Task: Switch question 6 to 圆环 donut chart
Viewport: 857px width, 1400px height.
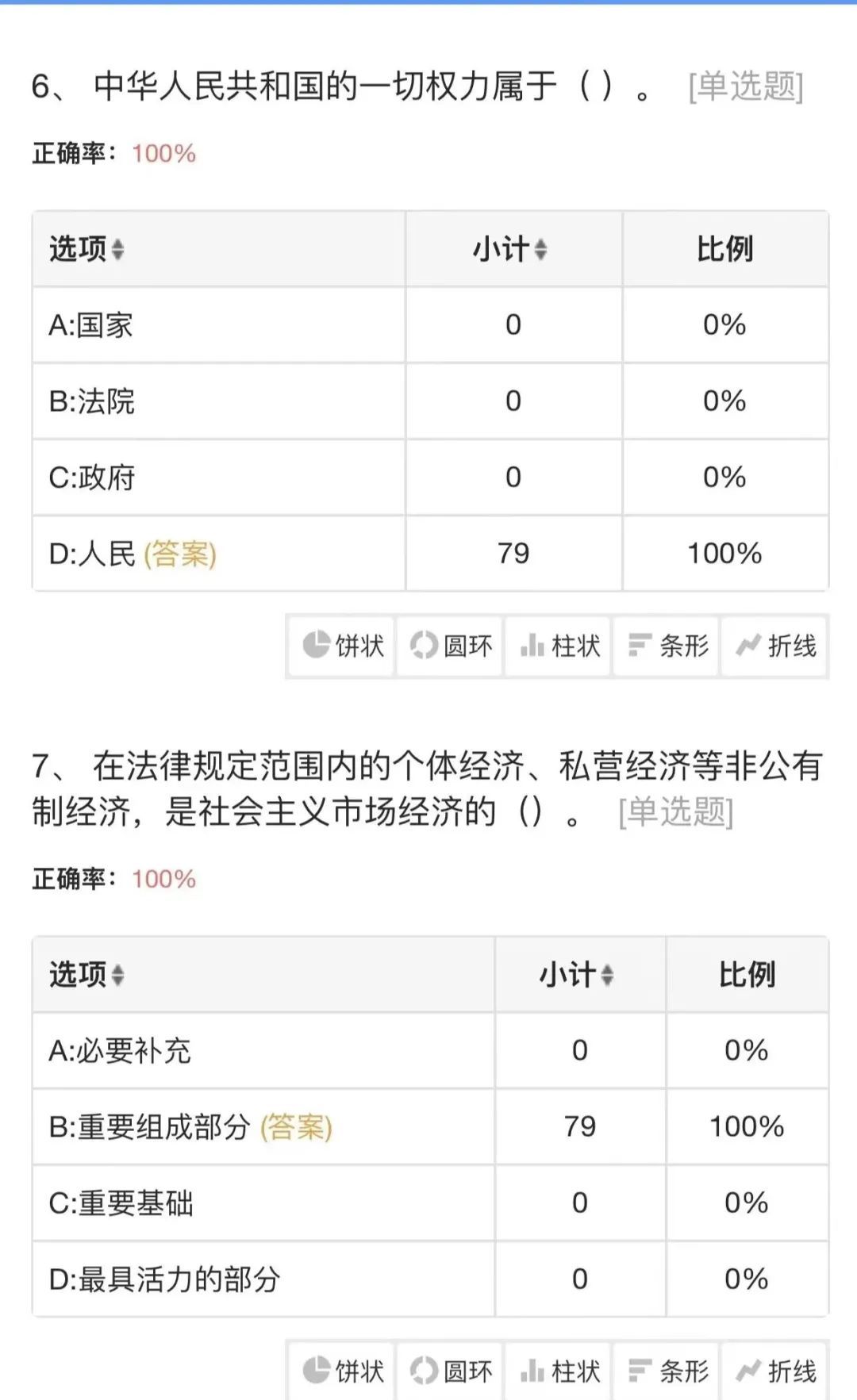Action: (451, 646)
